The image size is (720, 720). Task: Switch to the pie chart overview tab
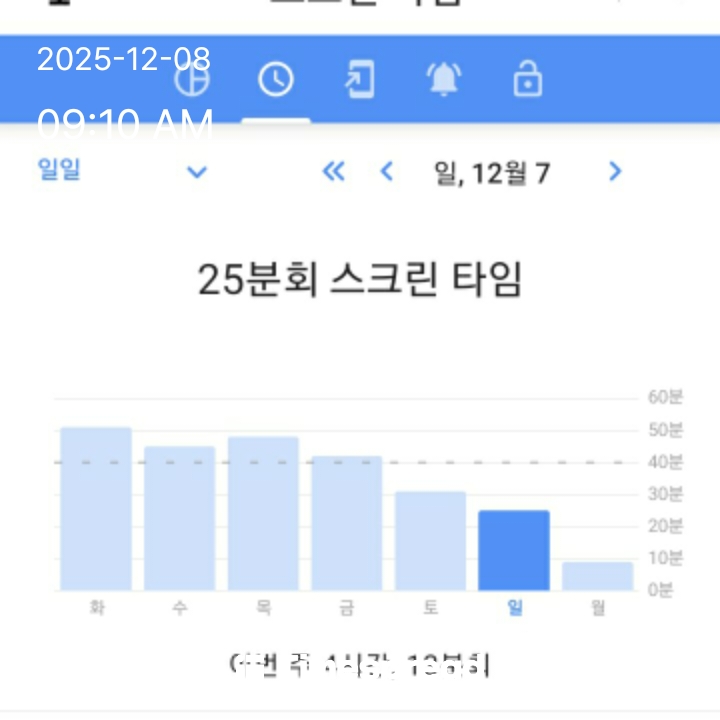click(192, 80)
